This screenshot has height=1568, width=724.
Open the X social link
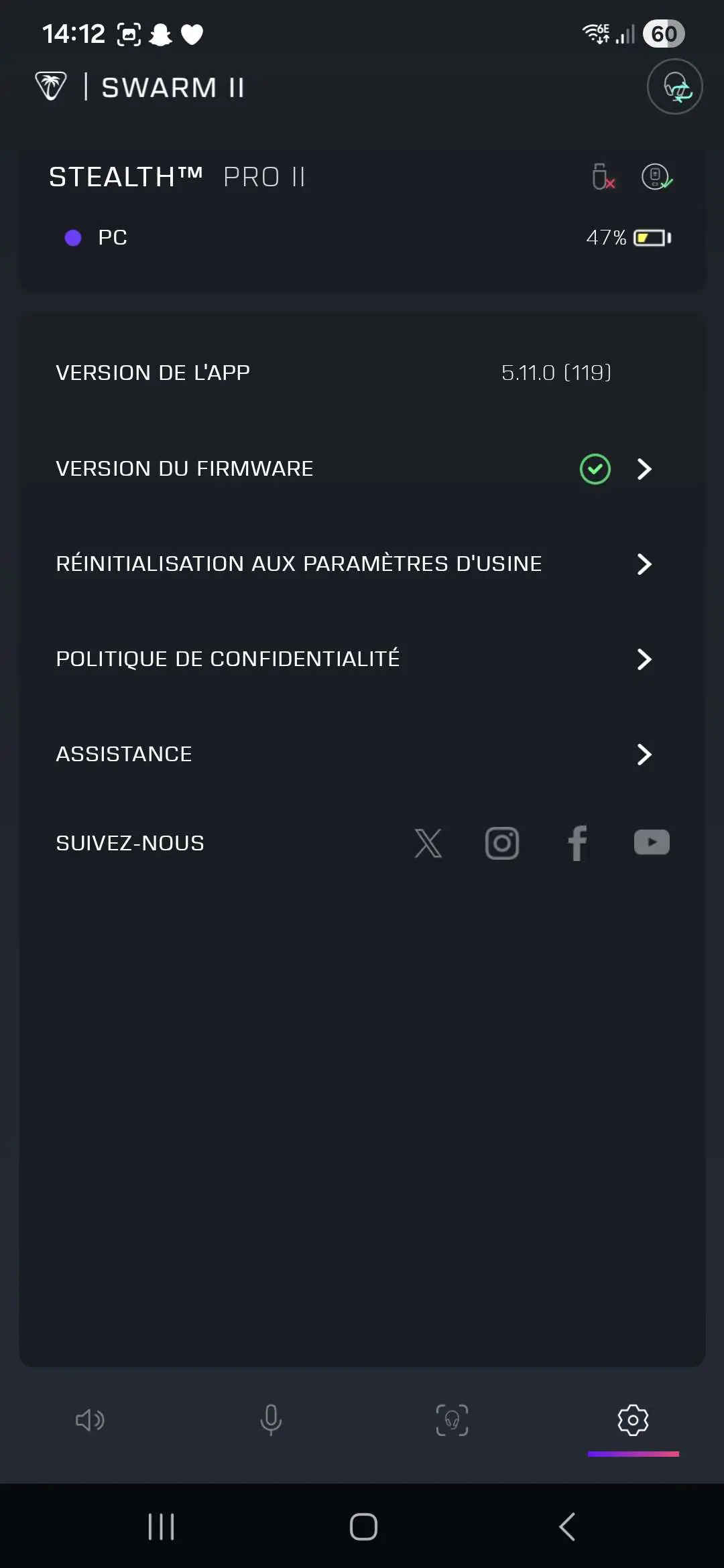point(428,843)
